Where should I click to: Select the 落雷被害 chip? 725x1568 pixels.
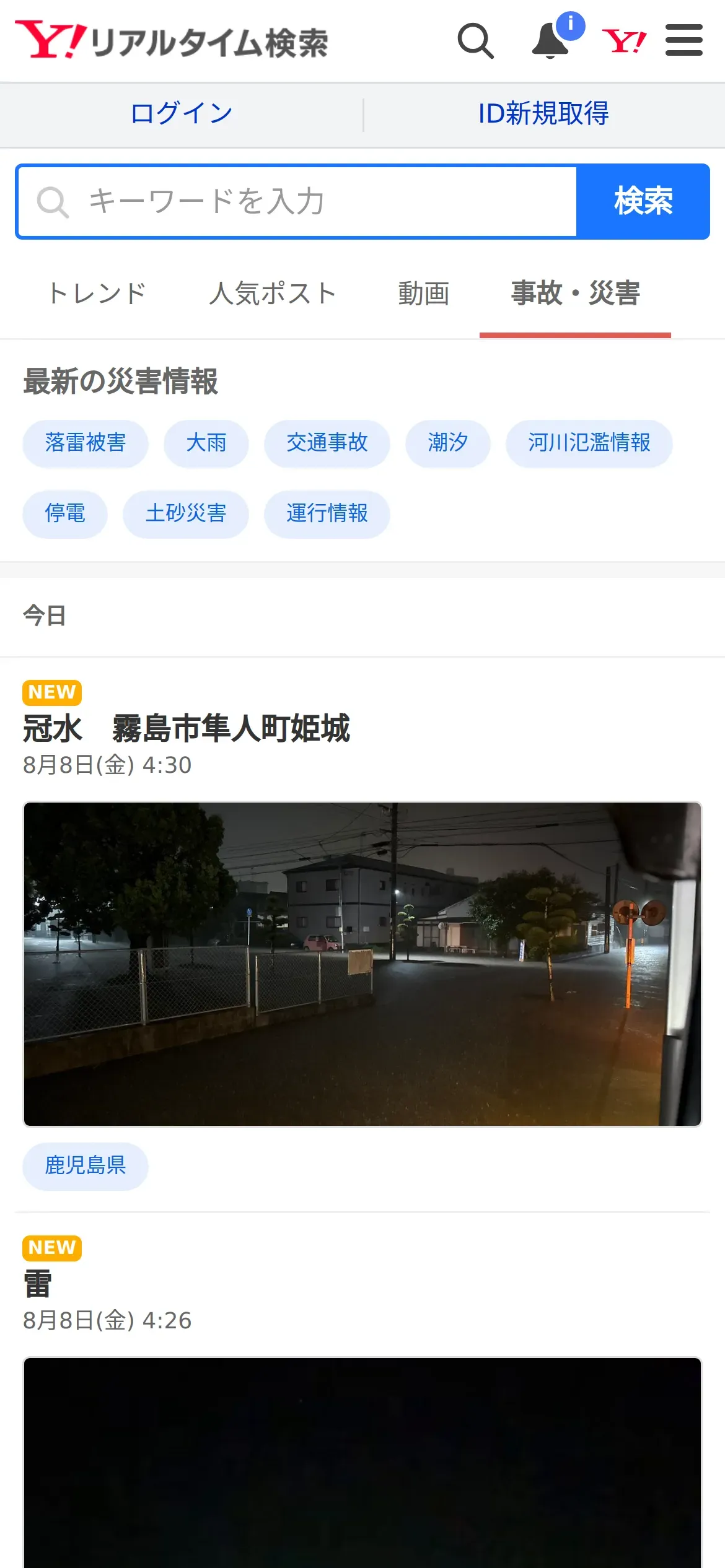pos(86,443)
